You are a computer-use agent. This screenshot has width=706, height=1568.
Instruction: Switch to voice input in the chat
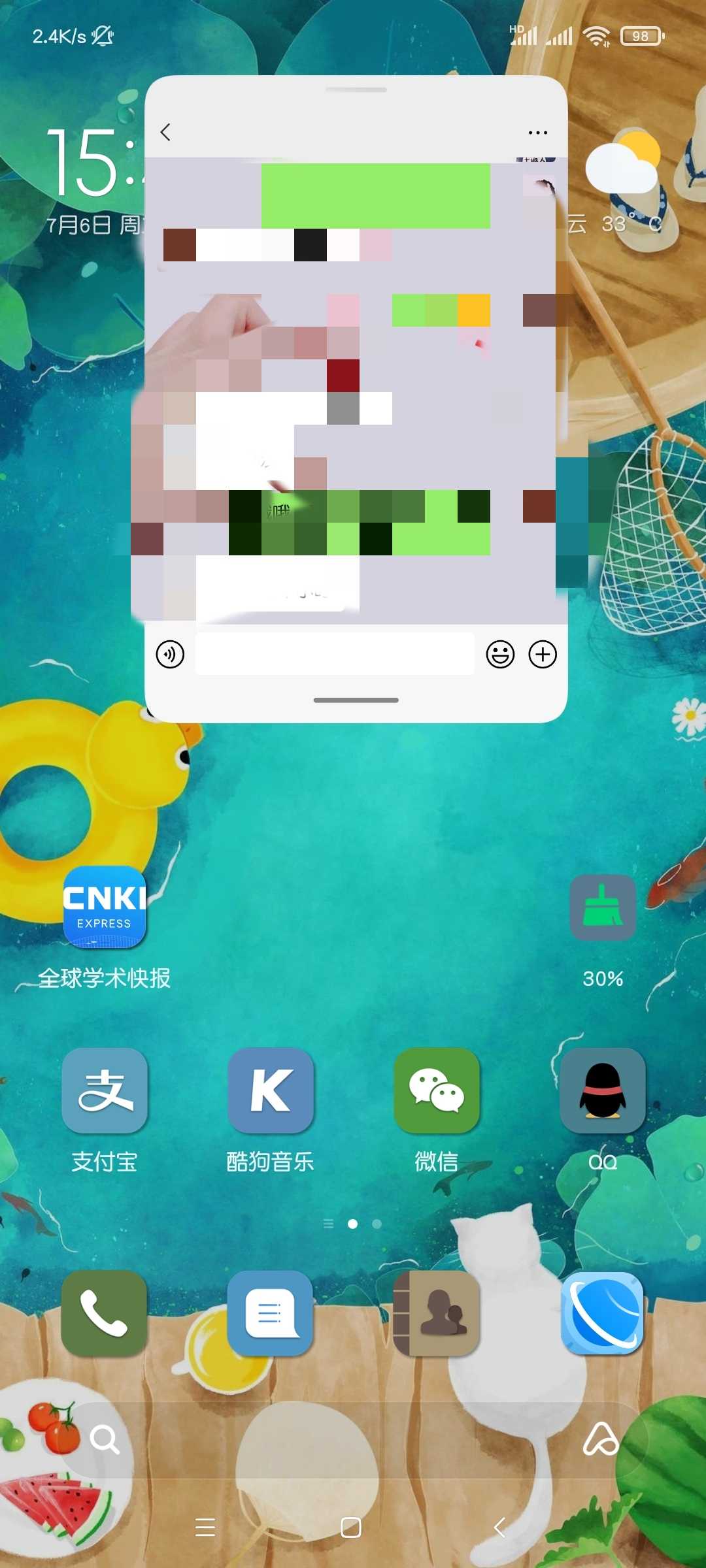(170, 654)
